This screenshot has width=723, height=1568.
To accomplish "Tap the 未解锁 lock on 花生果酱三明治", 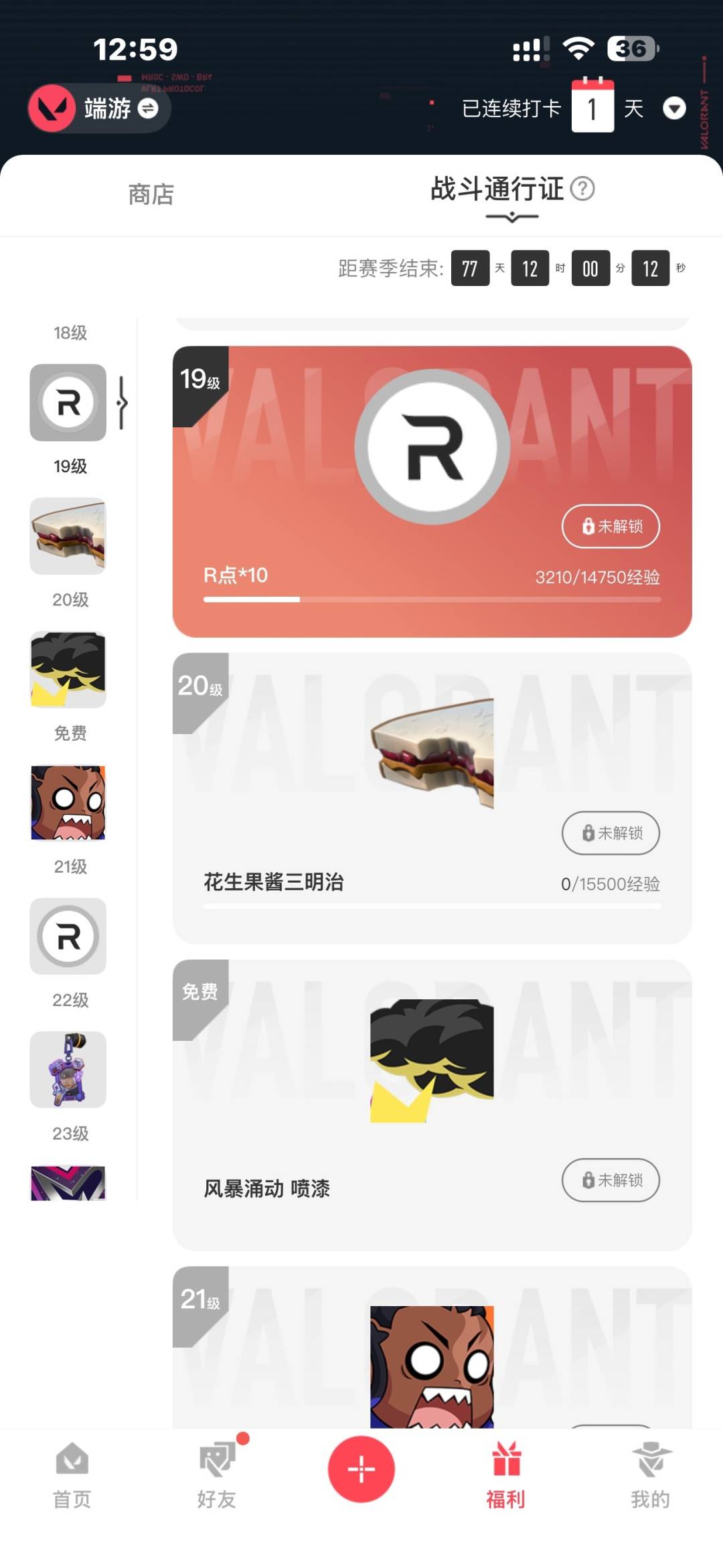I will tap(610, 833).
